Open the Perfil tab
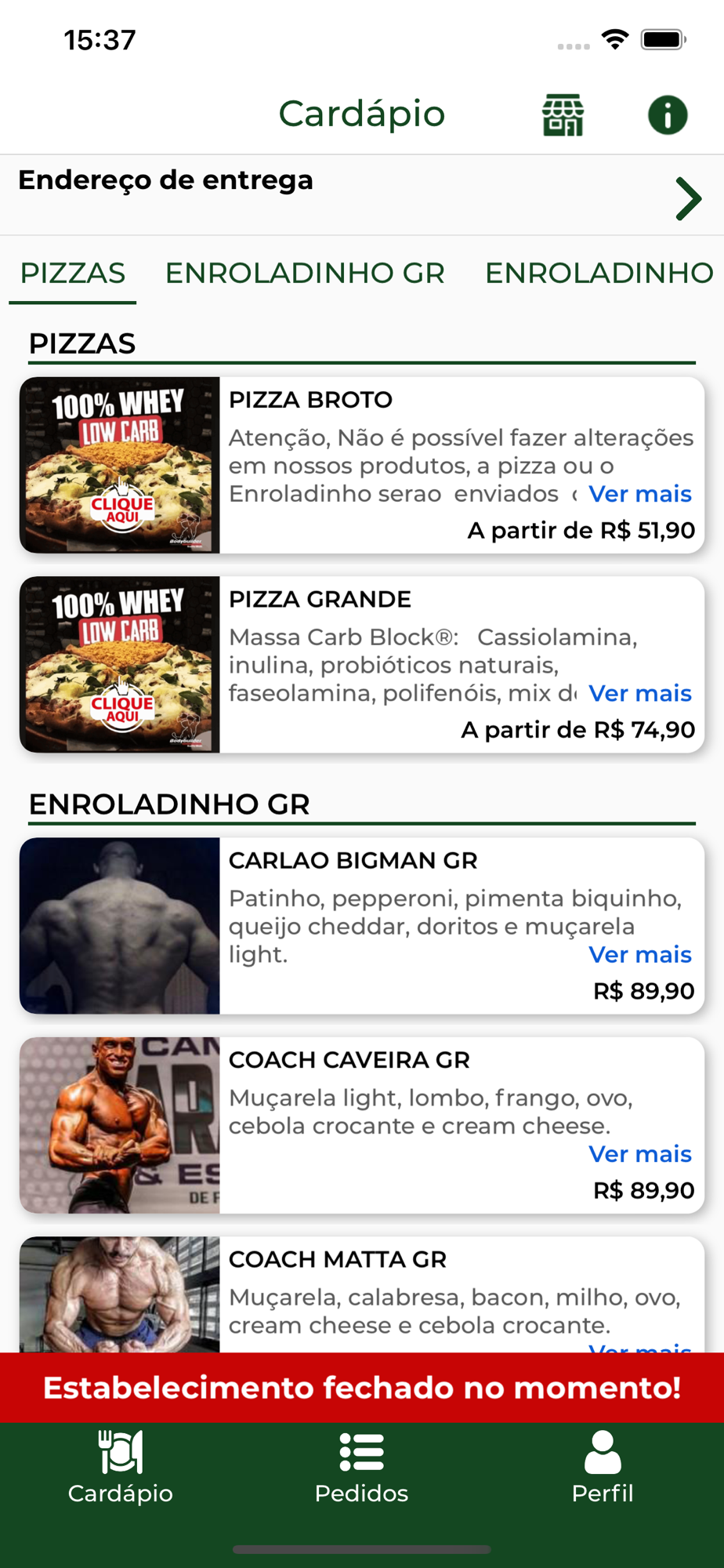This screenshot has height=1568, width=724. [602, 1468]
